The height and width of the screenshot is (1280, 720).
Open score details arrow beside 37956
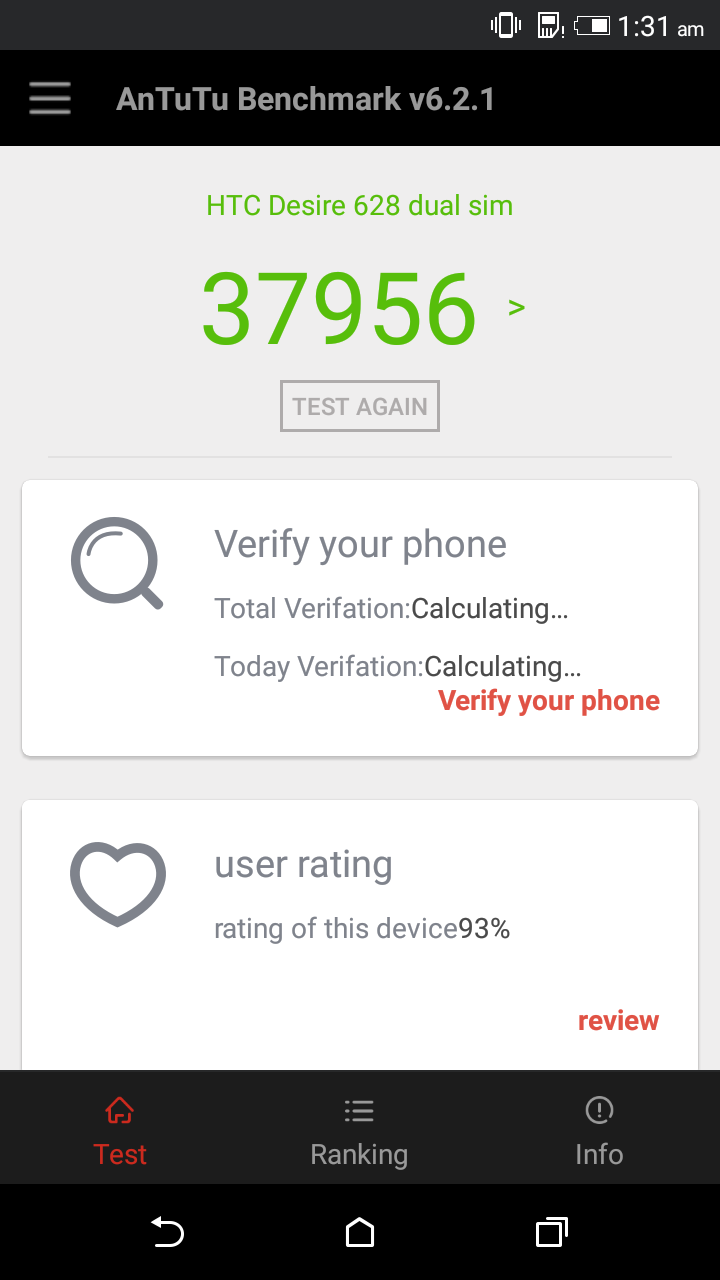tap(516, 307)
